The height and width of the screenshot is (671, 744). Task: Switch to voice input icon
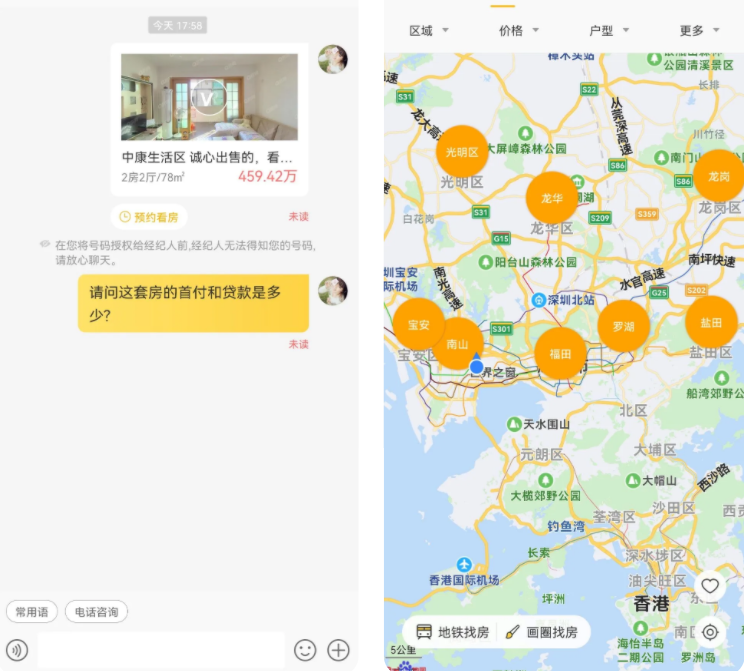coord(17,650)
